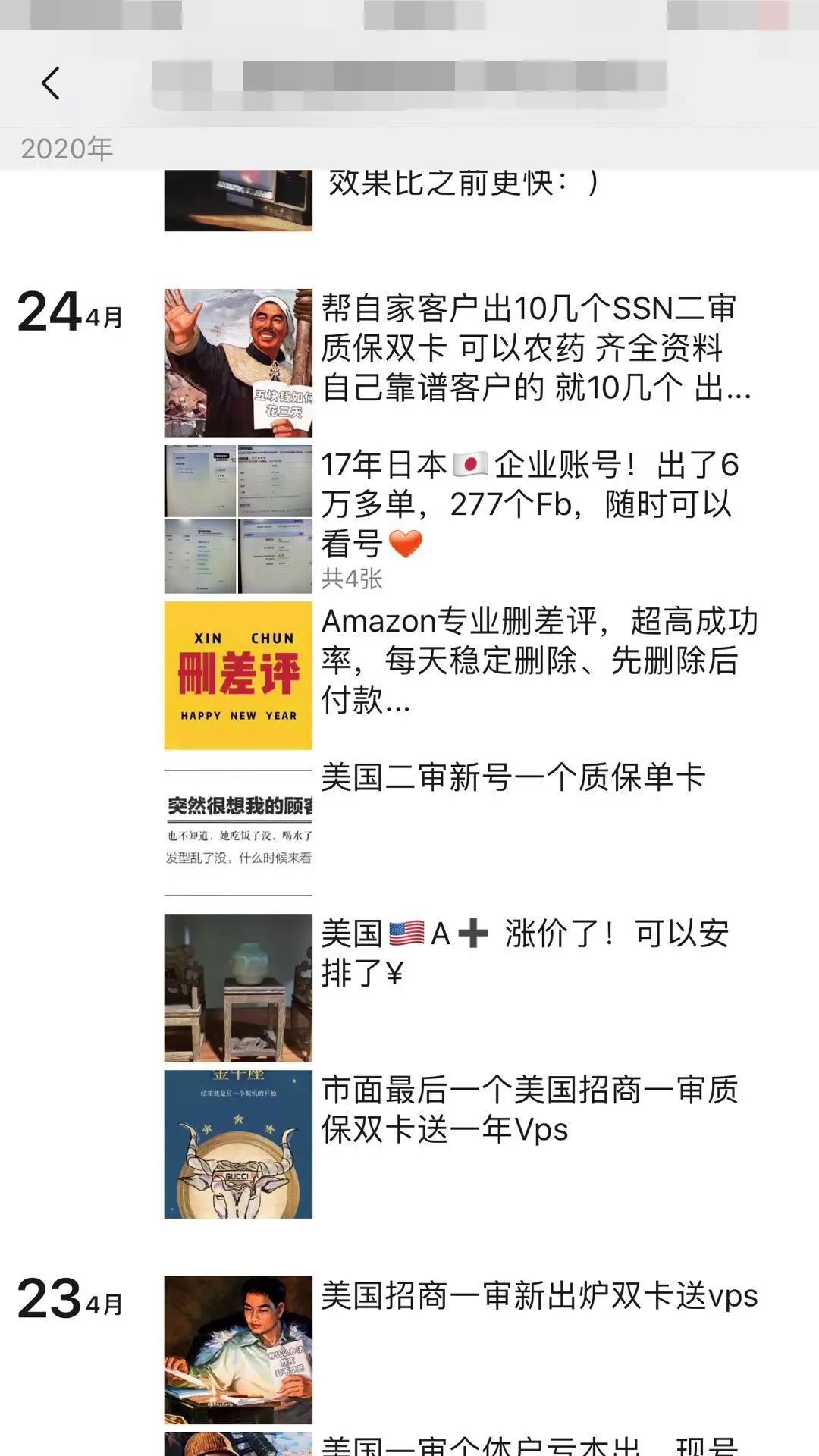The height and width of the screenshot is (1456, 819).
Task: Open the Amazon专业删差评 post
Action: [x=538, y=660]
